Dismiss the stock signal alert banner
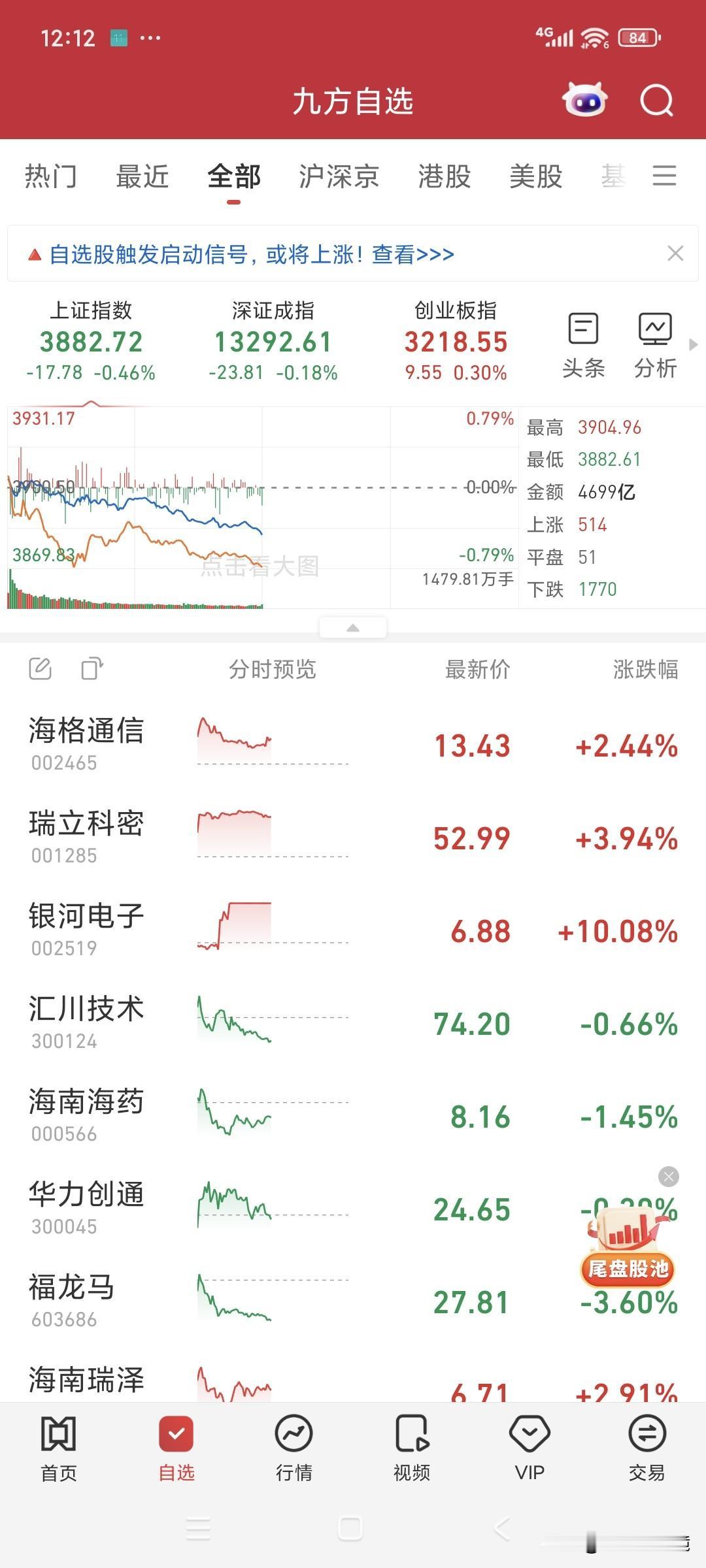The image size is (706, 1568). [x=676, y=253]
